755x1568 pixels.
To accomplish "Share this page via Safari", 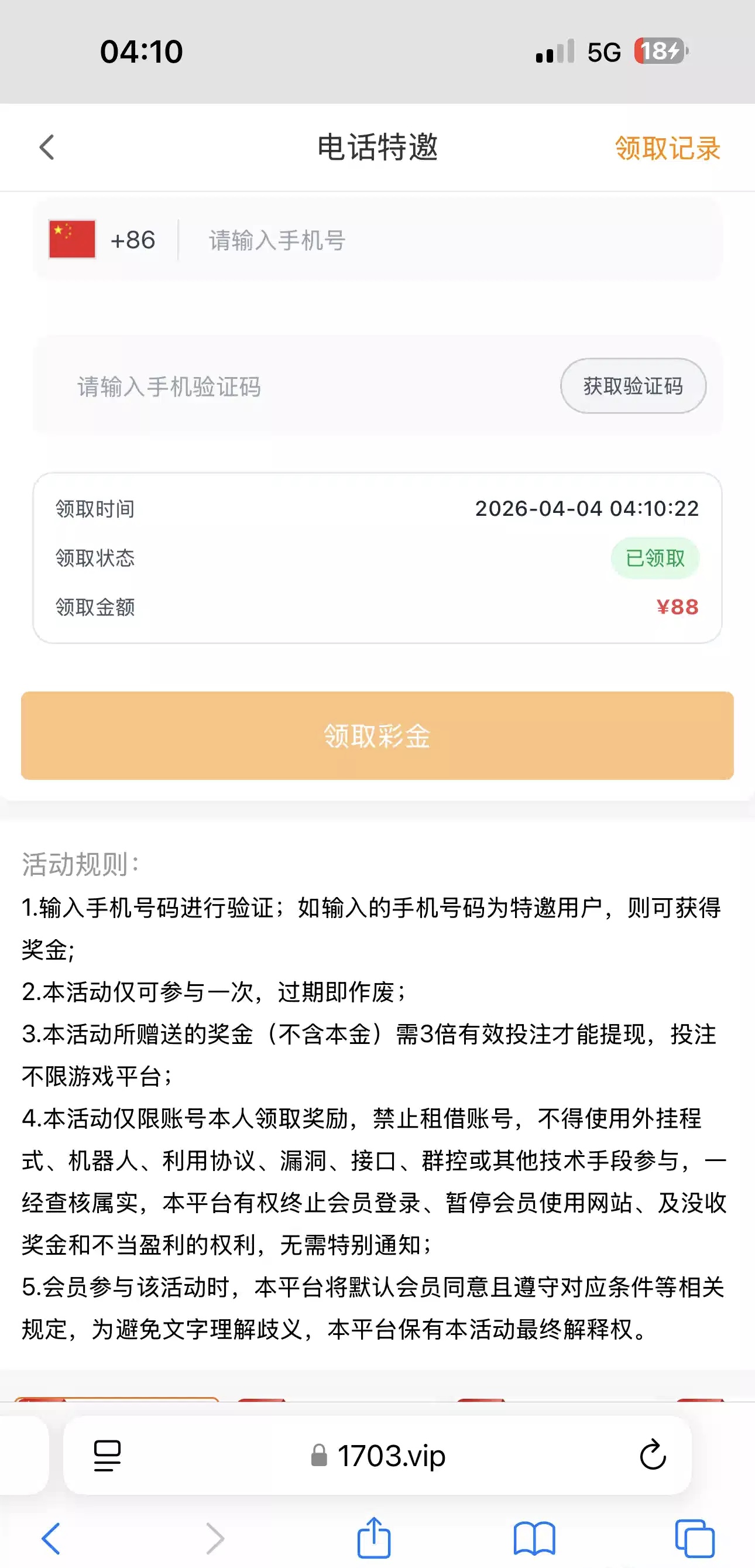I will [x=373, y=1538].
